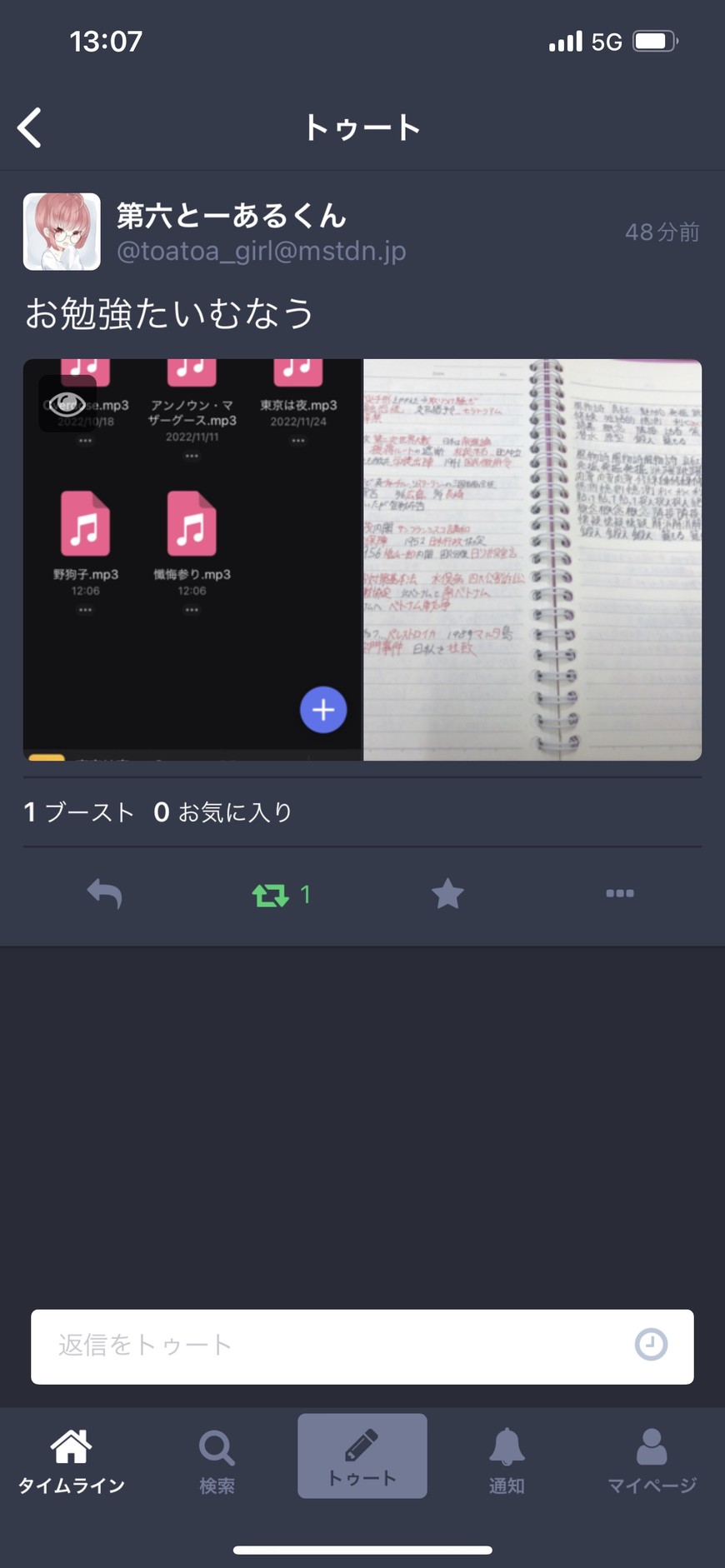725x1568 pixels.
Task: Switch to the 検索 tab
Action: 217,1461
